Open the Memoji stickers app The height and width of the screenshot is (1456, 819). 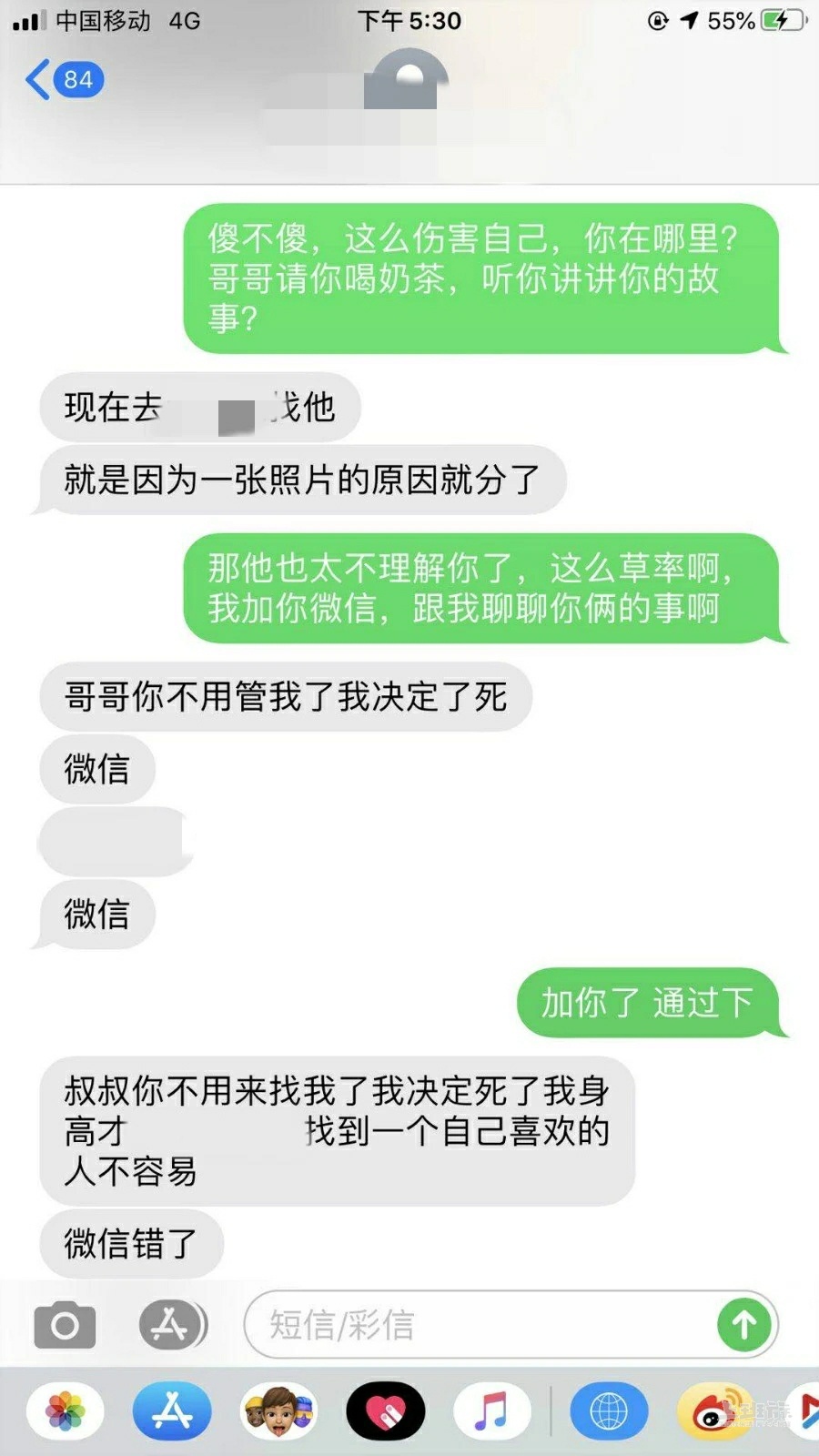278,1411
